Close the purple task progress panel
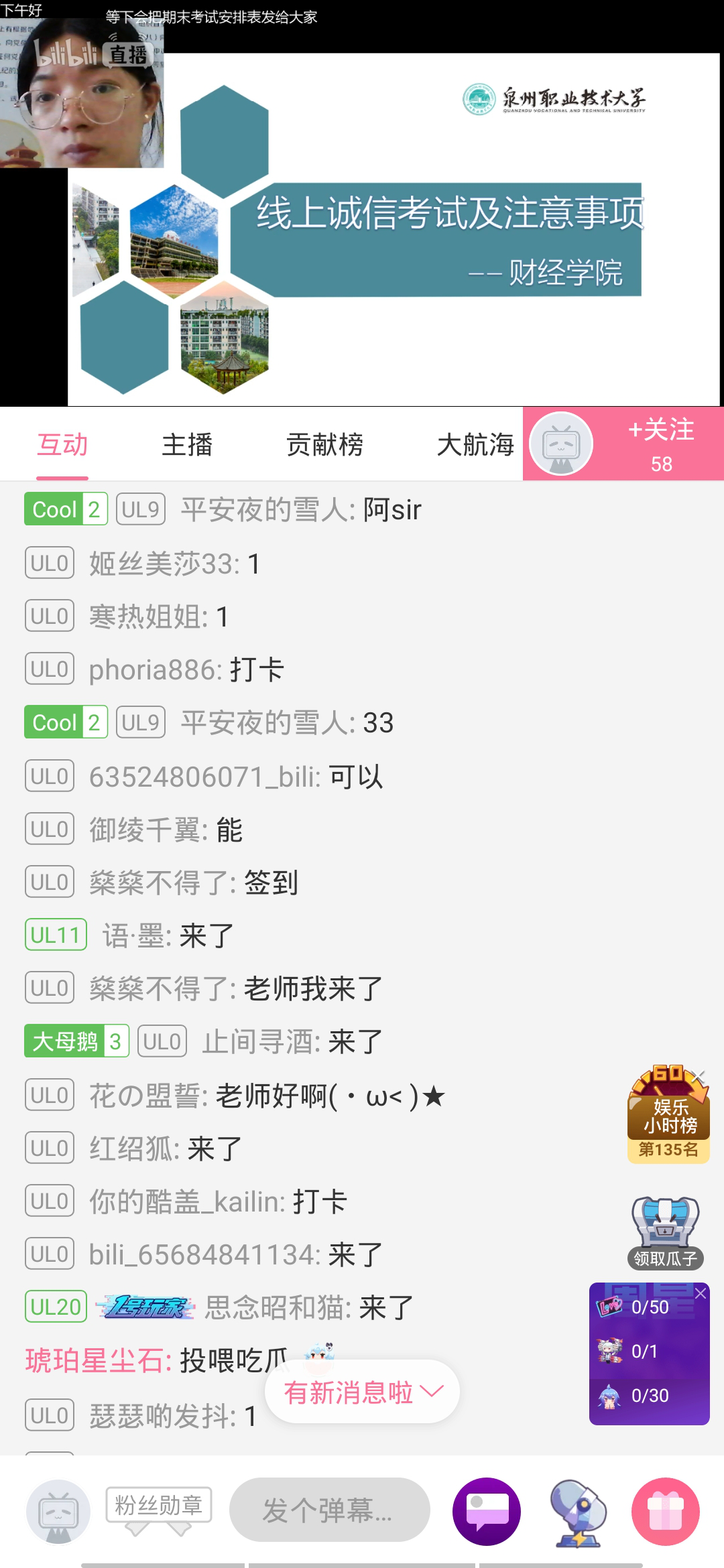Screen dimensions: 724x1568 click(701, 1293)
